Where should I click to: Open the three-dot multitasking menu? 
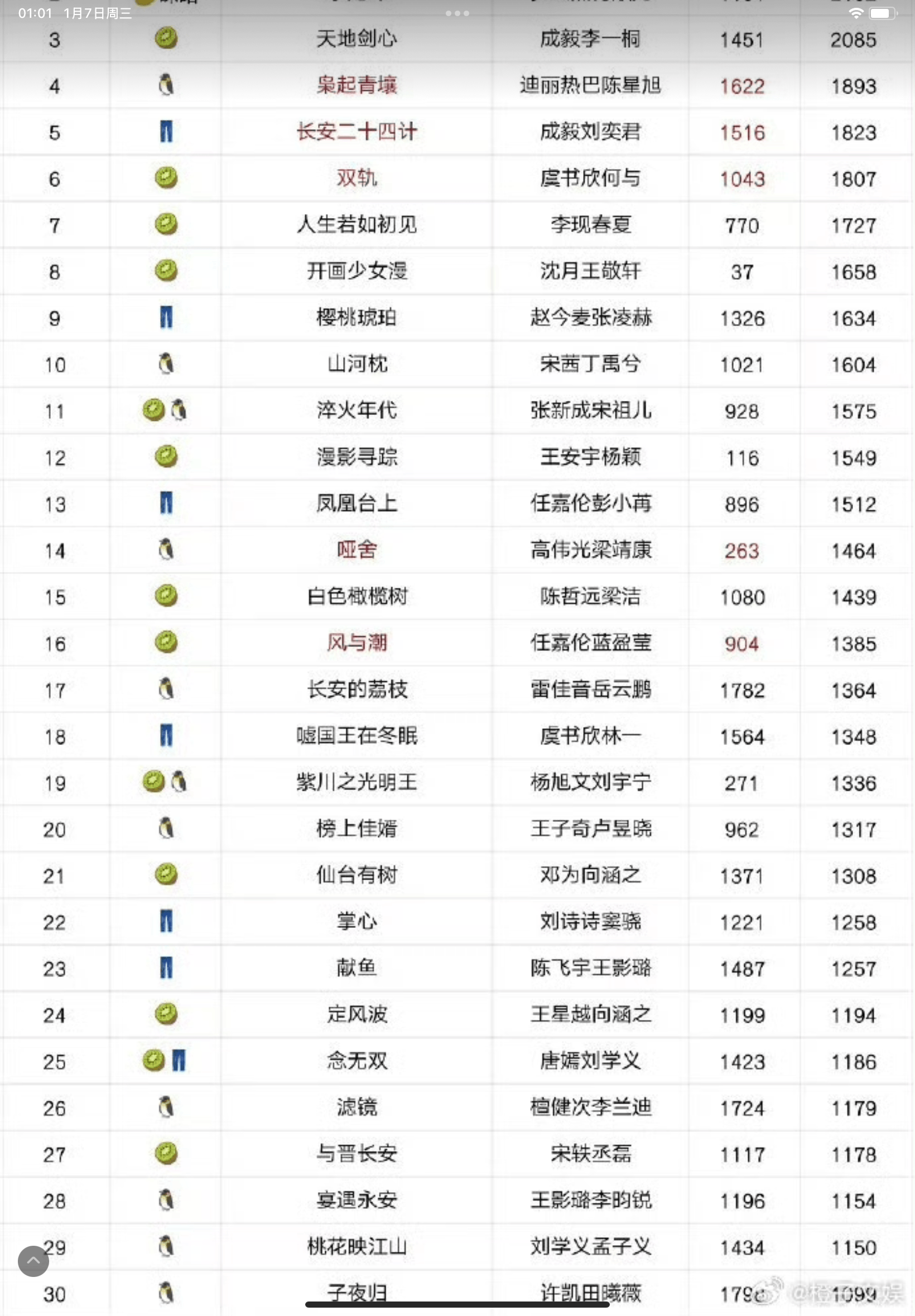457,13
